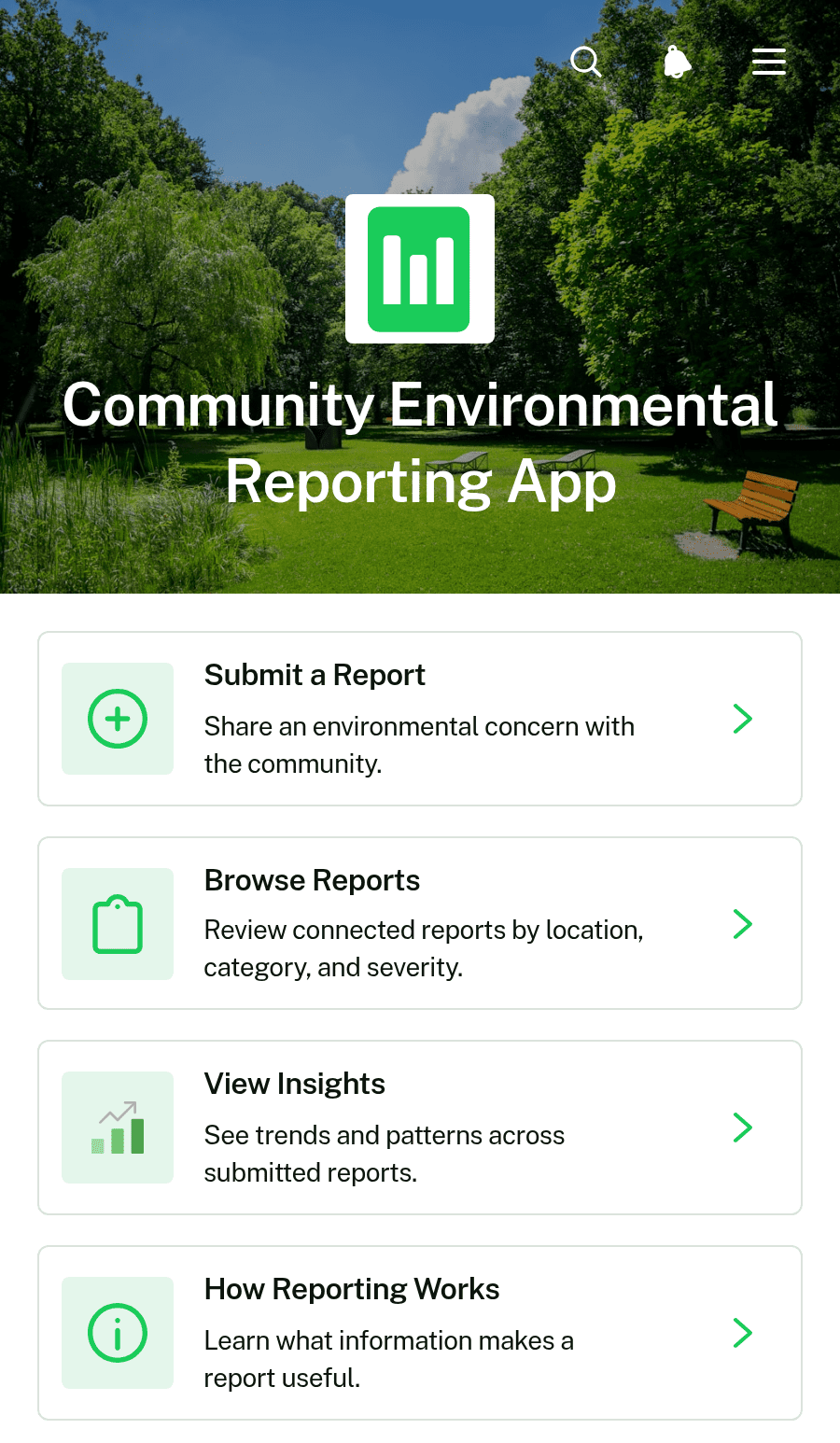Screen dimensions: 840x1443
Task: Open the hamburger menu
Action: [769, 62]
